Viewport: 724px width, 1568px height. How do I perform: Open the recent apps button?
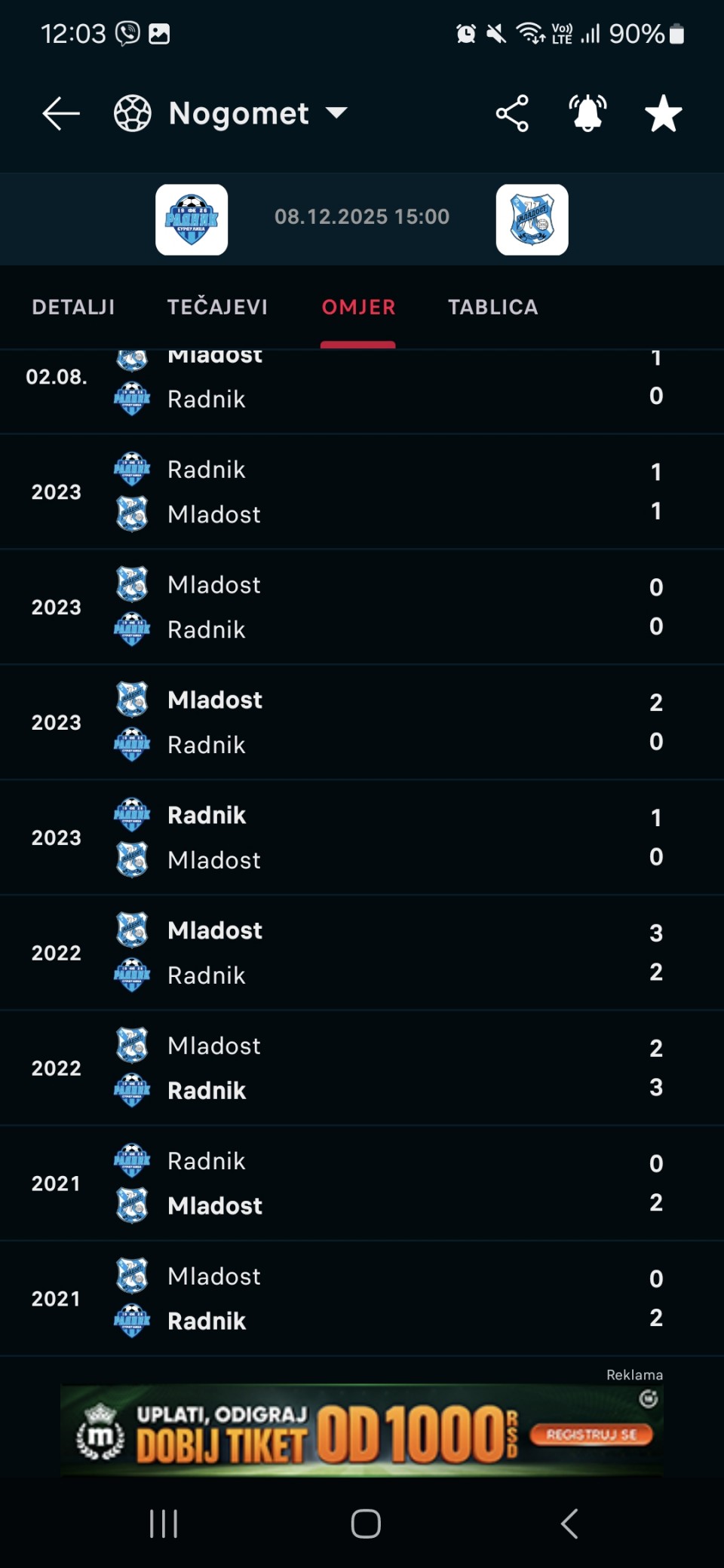tap(164, 1524)
